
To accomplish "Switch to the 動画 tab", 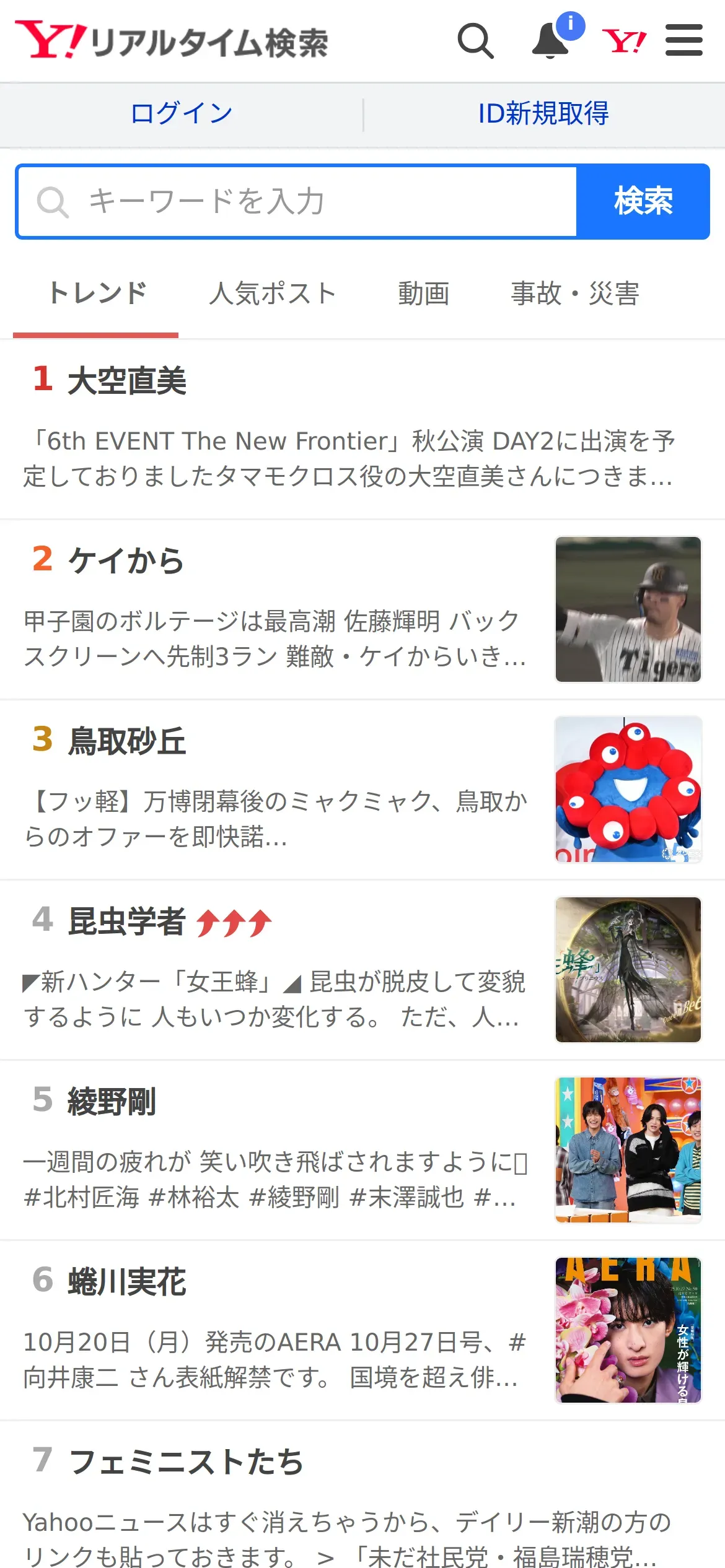I will tap(424, 294).
